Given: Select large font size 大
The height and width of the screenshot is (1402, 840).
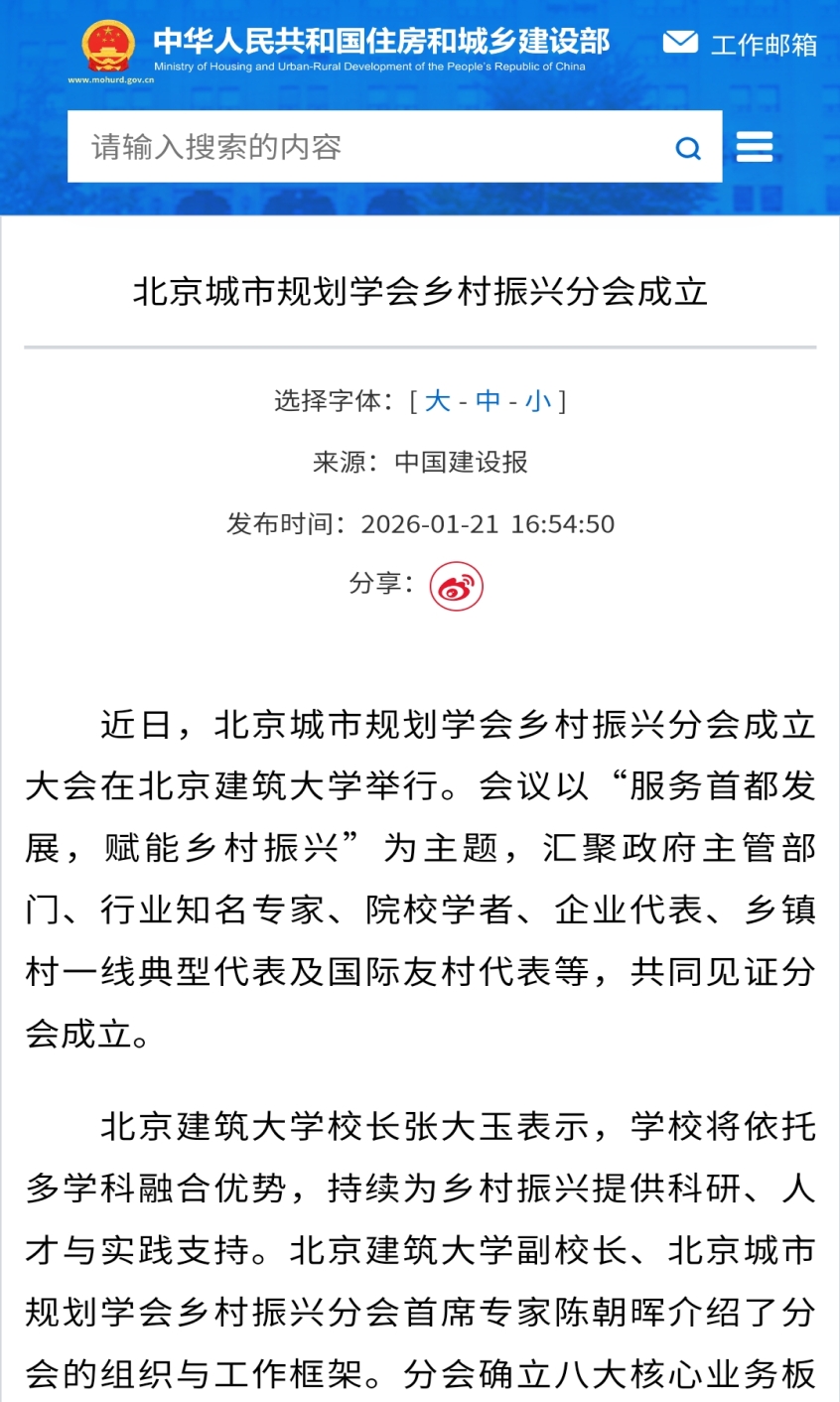Looking at the screenshot, I should point(437,400).
